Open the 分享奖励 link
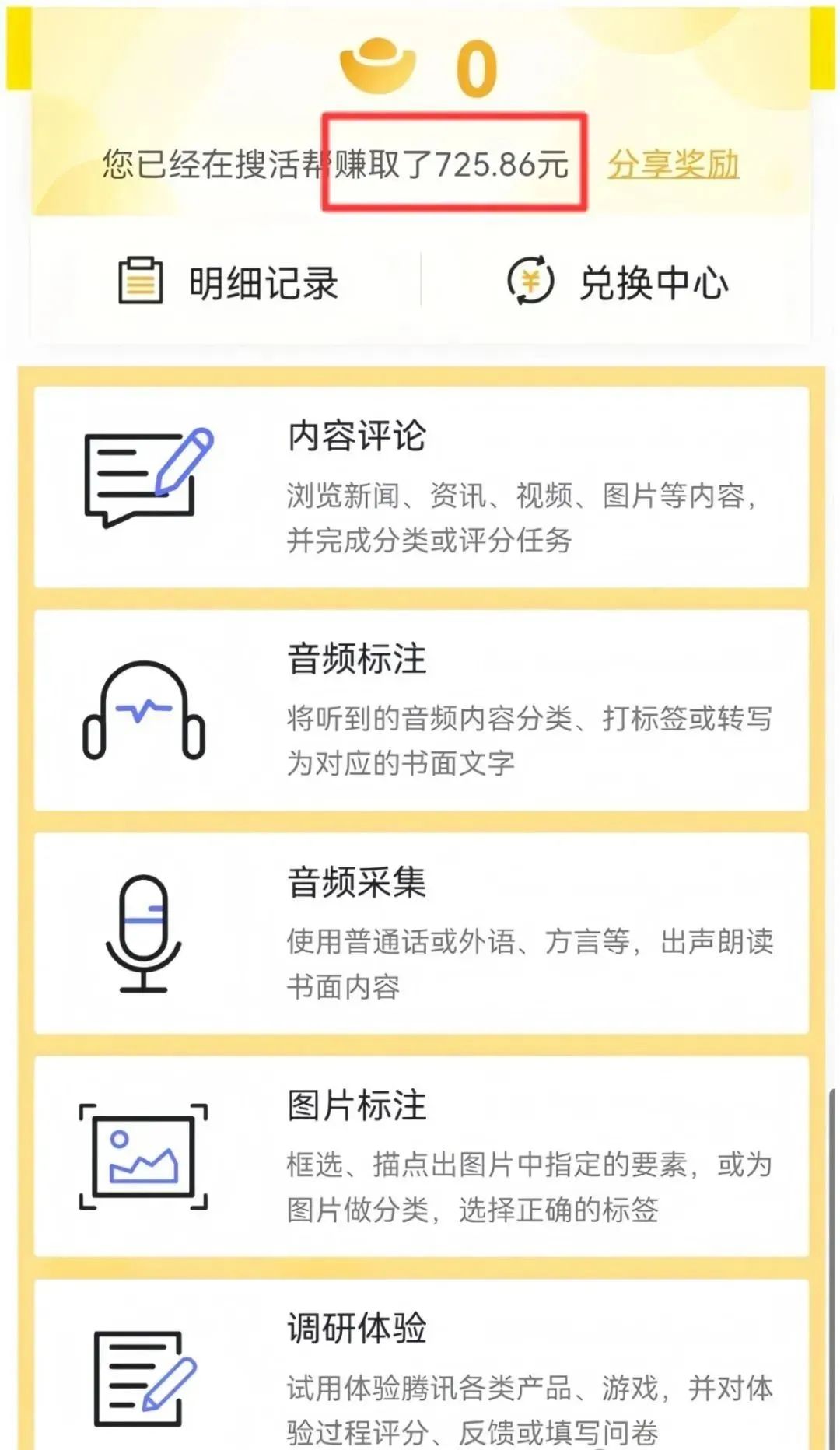 673,164
